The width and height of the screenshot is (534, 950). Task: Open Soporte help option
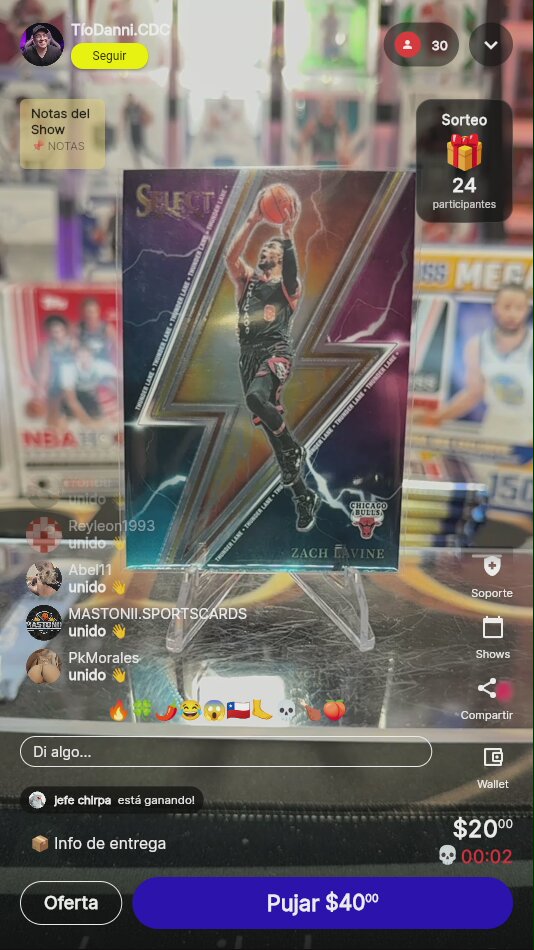(x=492, y=576)
